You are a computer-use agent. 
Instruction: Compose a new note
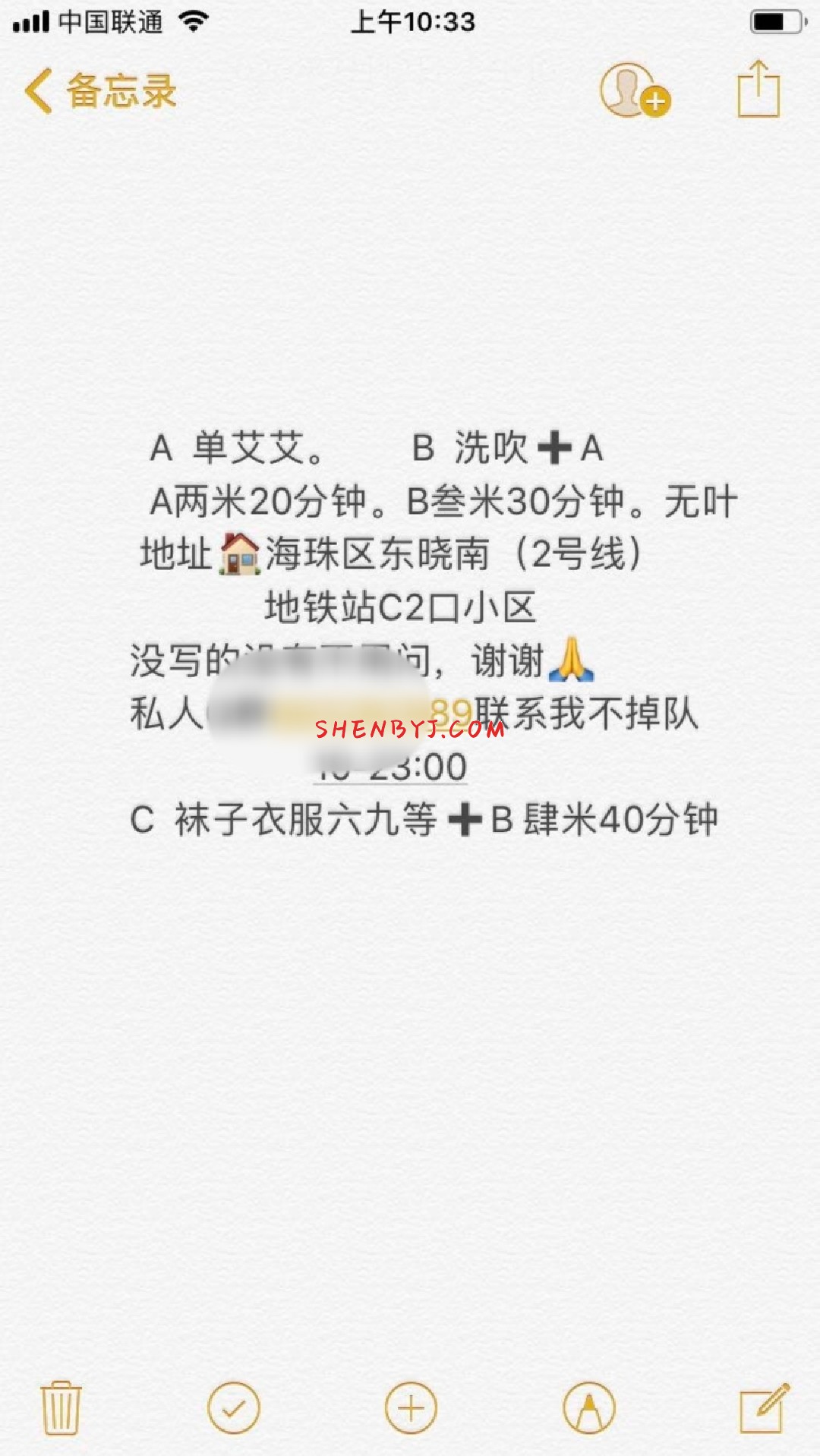point(764,1407)
